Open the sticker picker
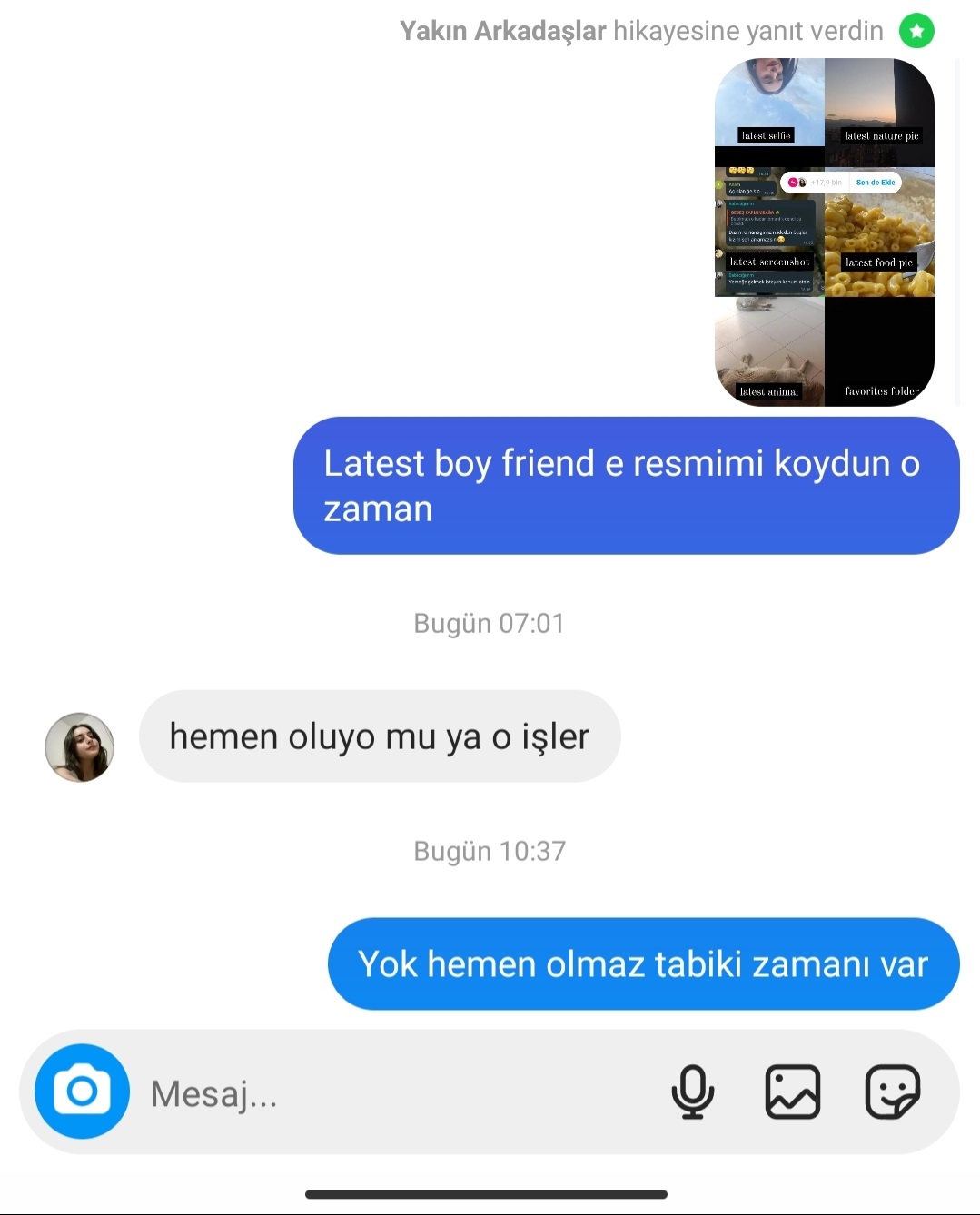The height and width of the screenshot is (1215, 980). click(892, 1092)
